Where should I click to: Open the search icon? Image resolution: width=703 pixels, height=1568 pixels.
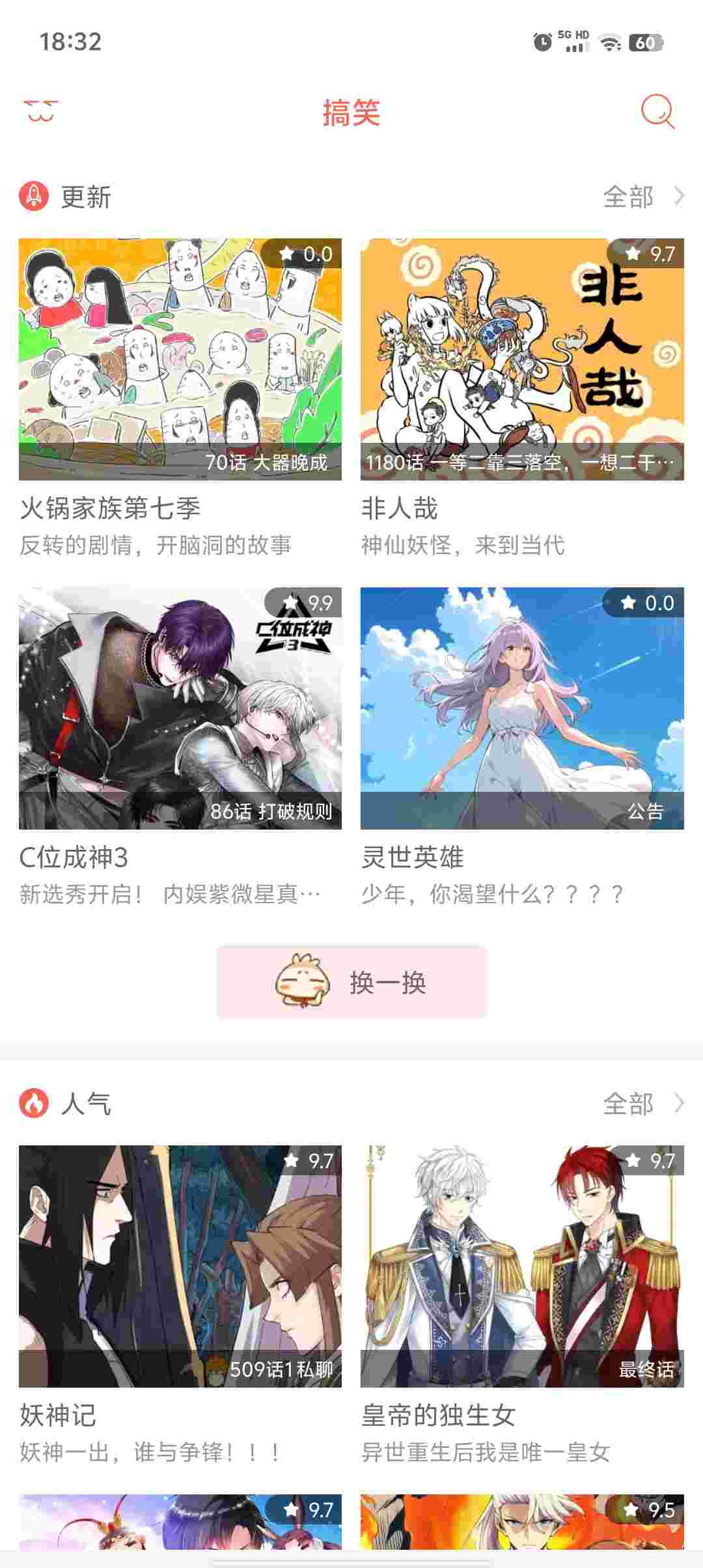[657, 111]
